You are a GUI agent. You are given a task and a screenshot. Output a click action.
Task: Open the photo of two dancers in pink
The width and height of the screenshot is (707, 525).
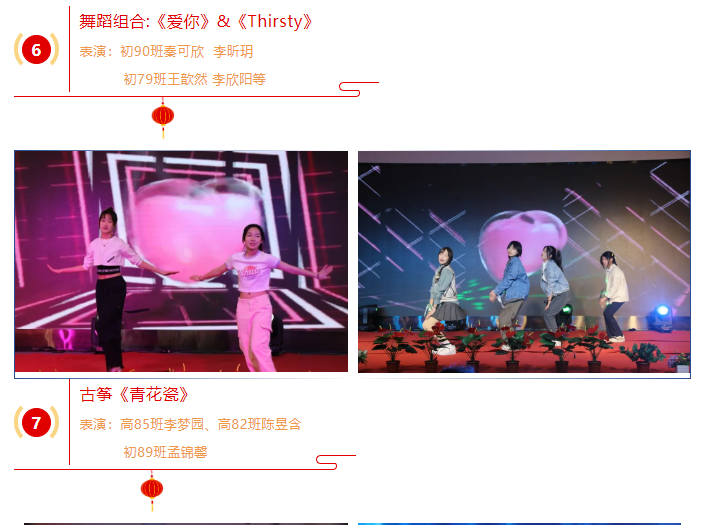coord(181,262)
